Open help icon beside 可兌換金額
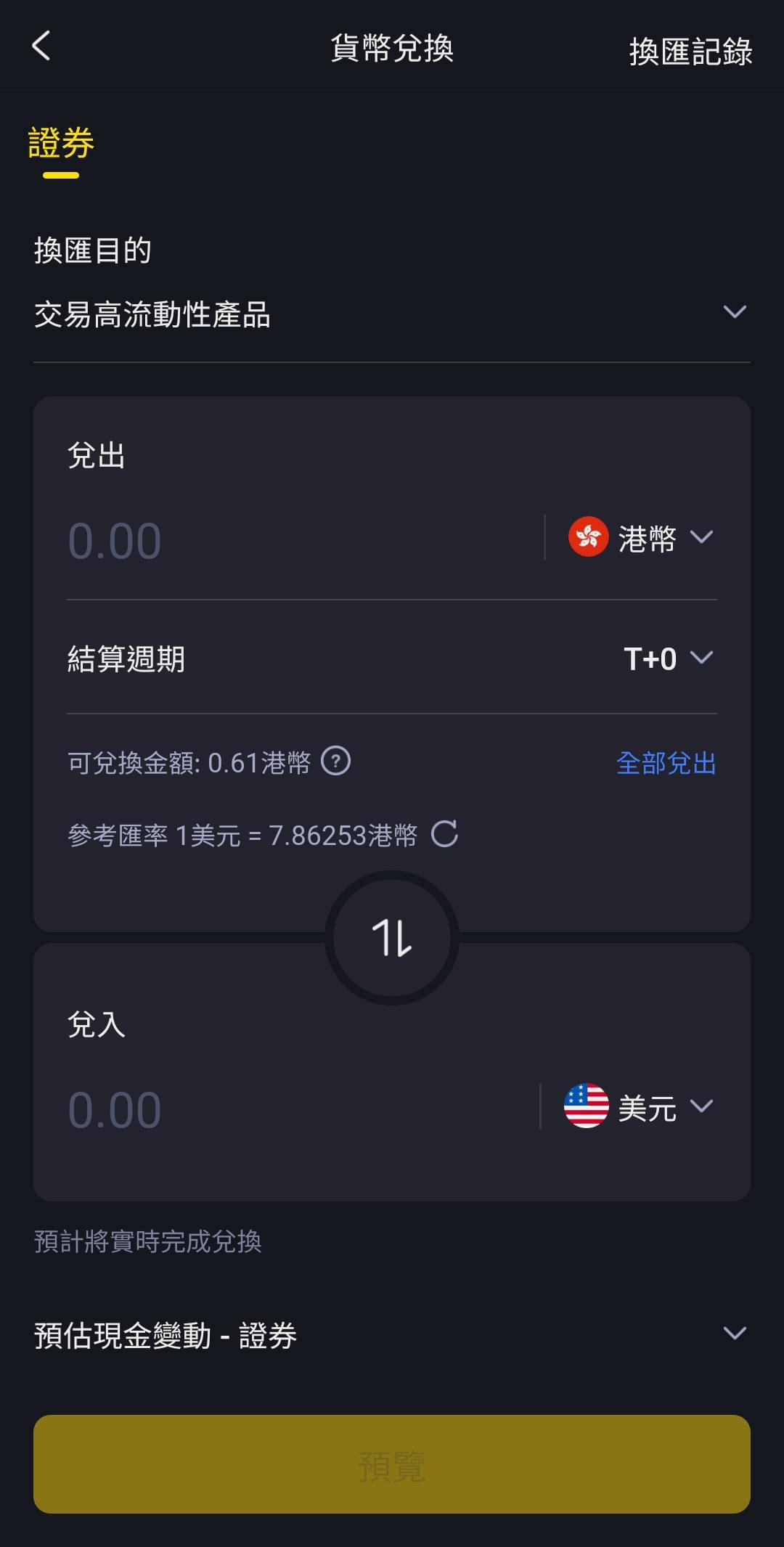The image size is (784, 1547). coord(336,762)
